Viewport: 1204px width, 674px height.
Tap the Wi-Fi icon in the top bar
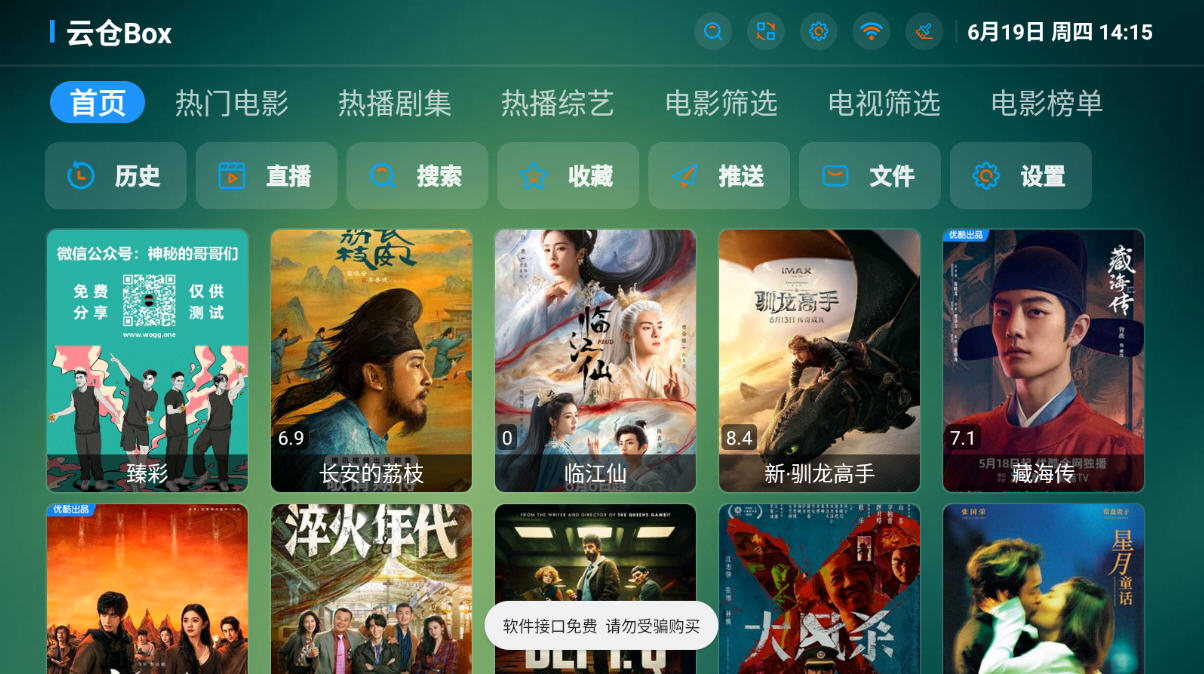coord(872,32)
